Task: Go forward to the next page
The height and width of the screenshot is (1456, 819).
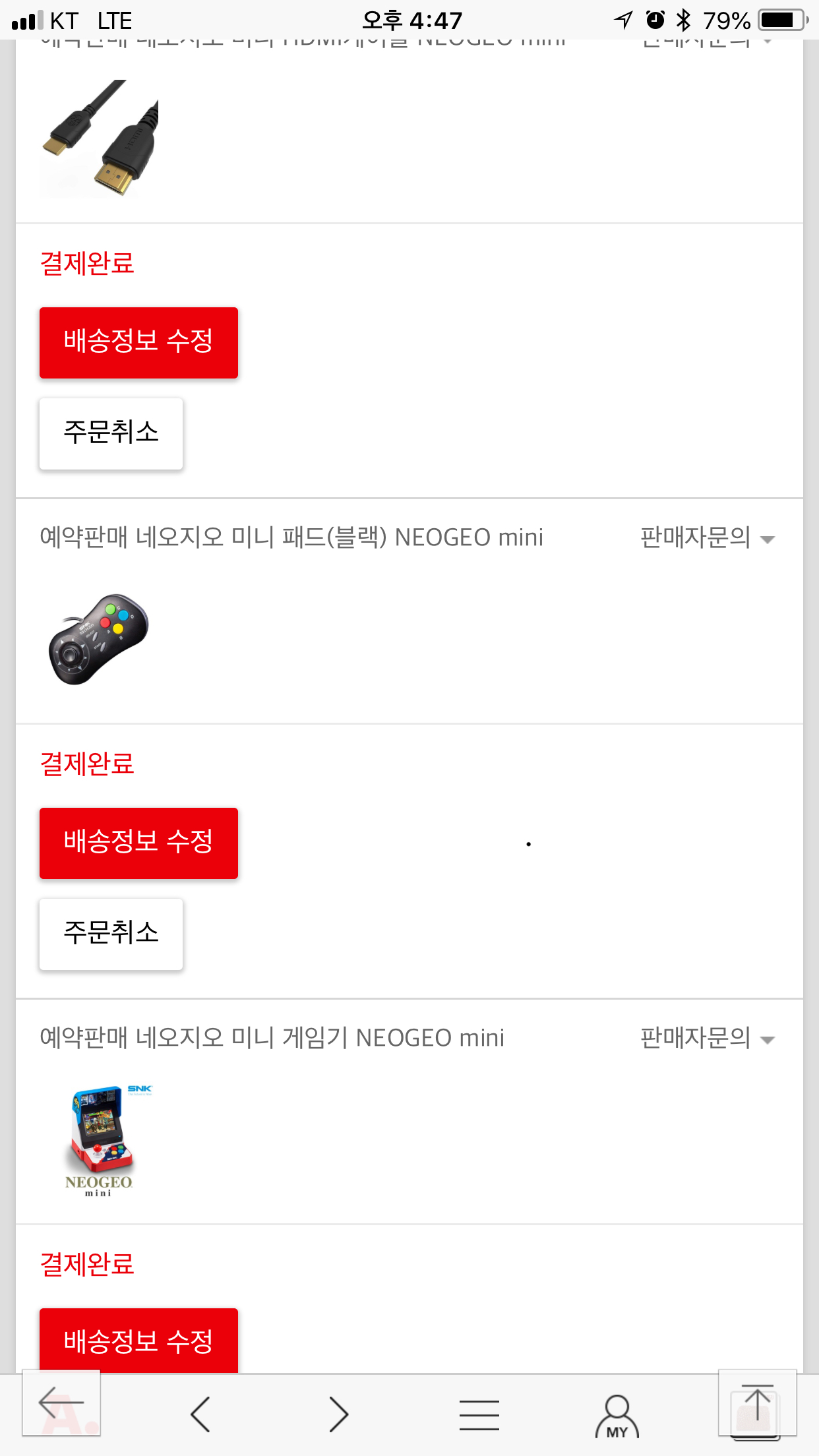Action: point(338,1414)
